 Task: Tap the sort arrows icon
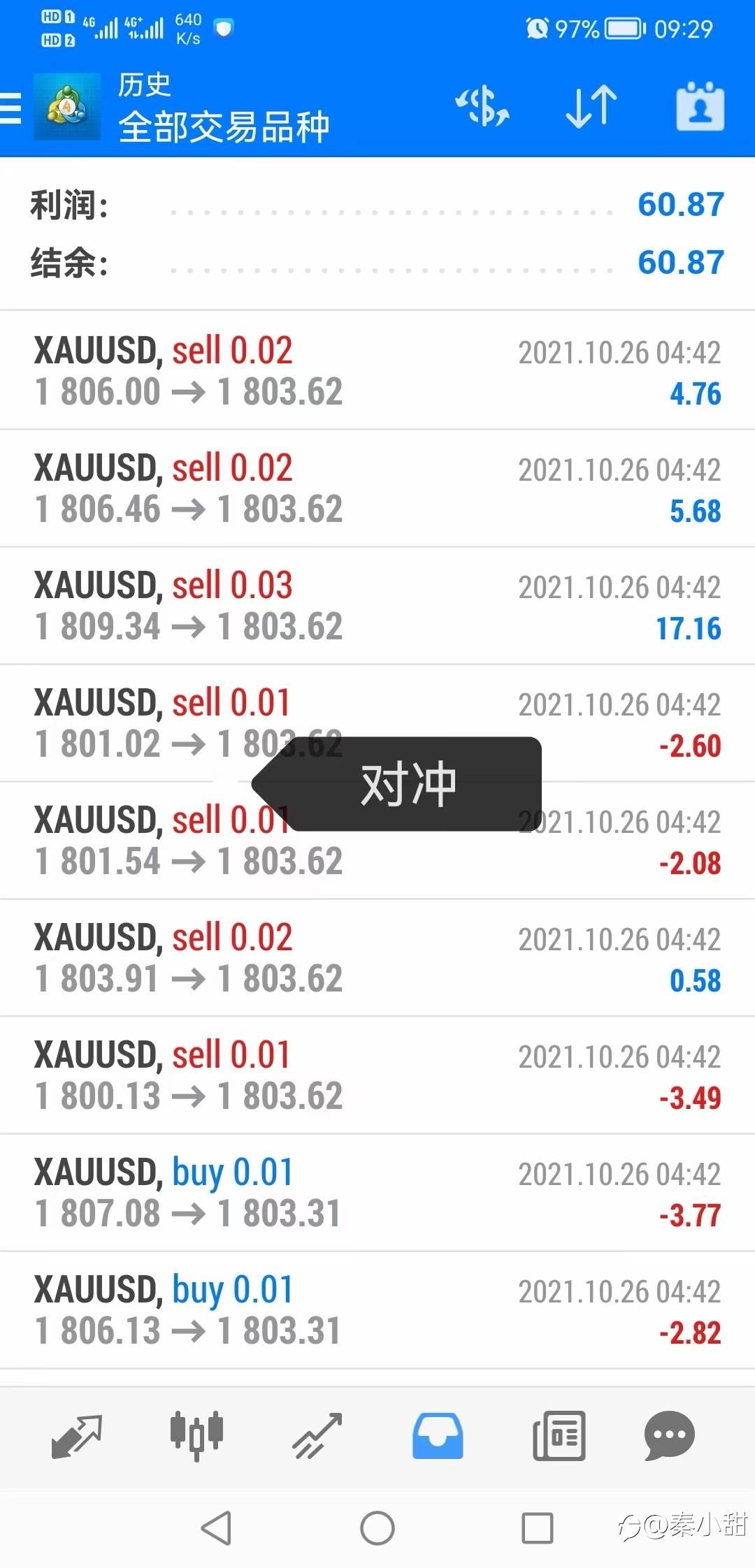point(591,107)
